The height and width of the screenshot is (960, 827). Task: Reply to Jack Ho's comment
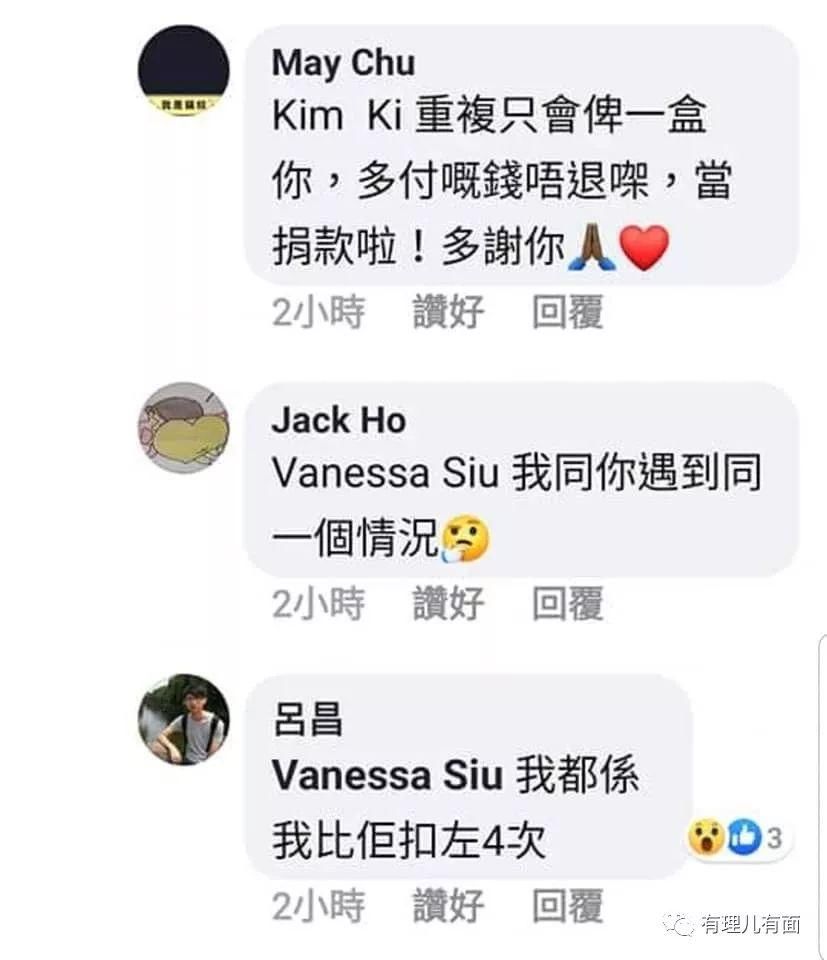pos(567,603)
